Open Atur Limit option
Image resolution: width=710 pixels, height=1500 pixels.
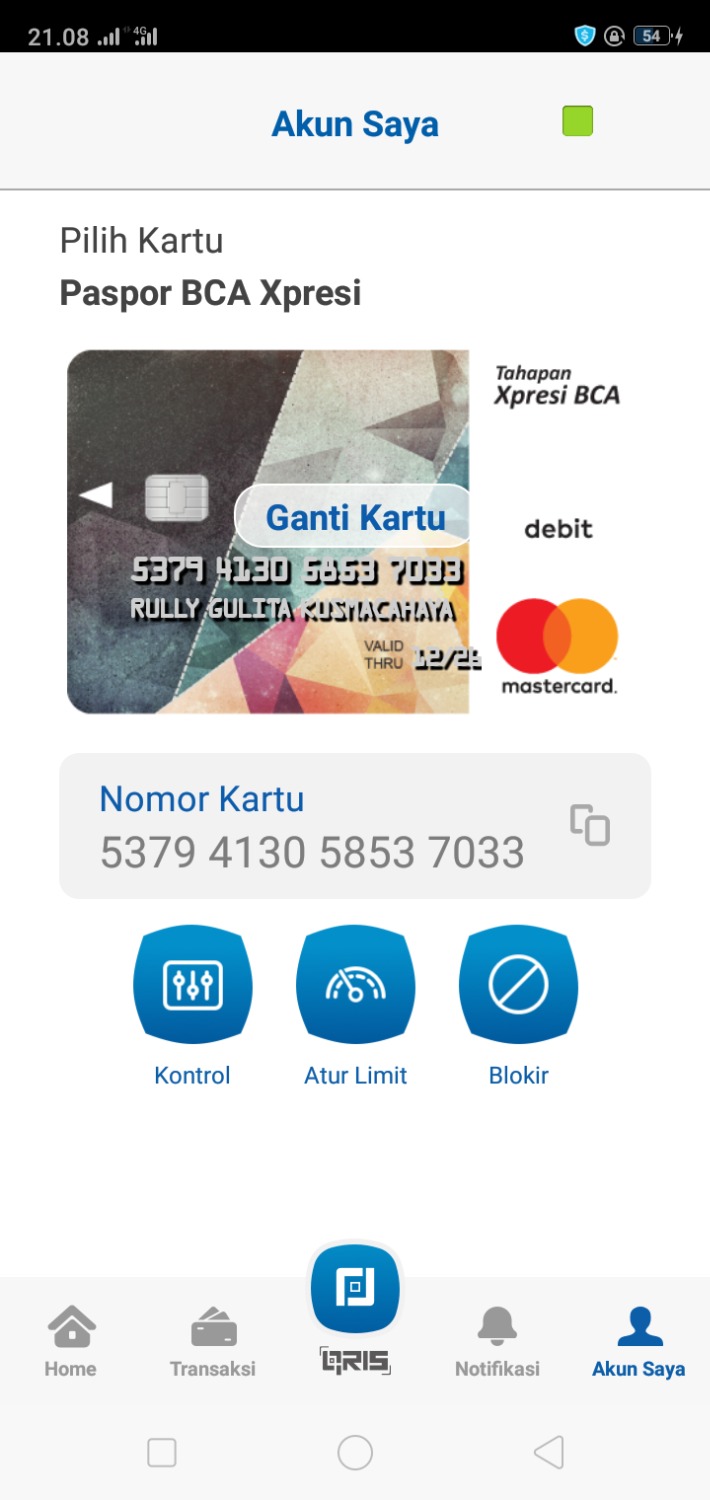355,985
